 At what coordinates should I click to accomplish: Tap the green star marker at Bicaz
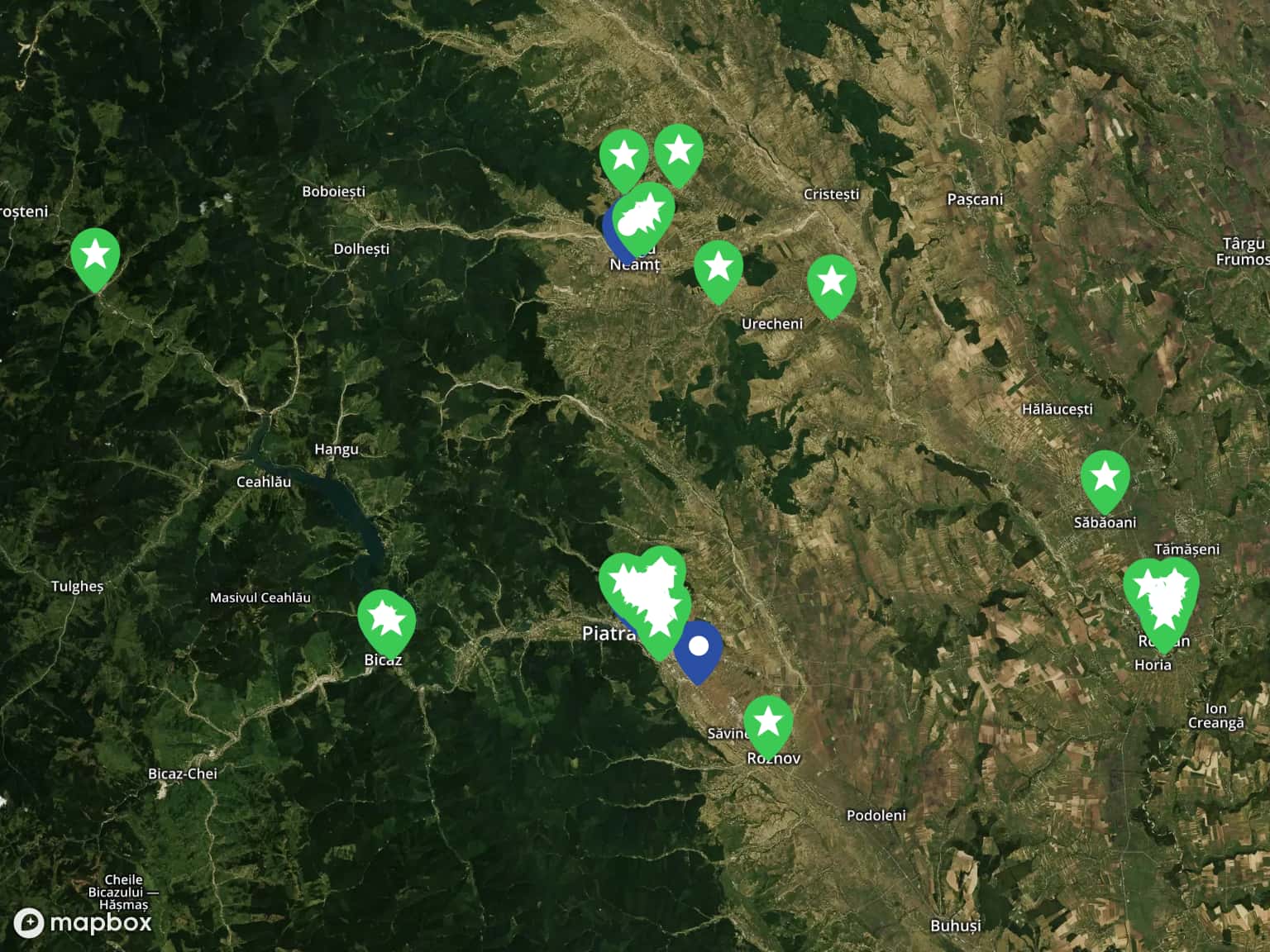point(385,620)
